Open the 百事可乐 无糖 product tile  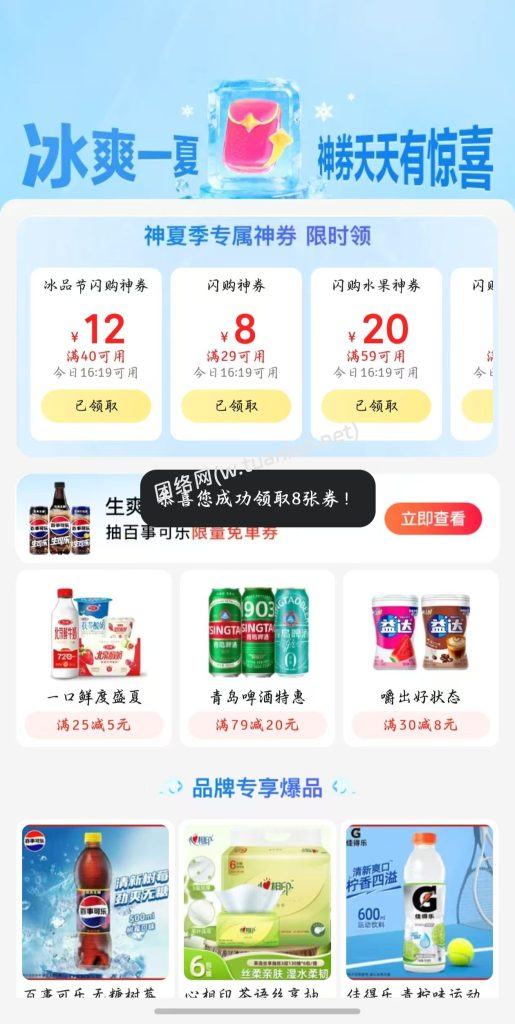(x=95, y=911)
